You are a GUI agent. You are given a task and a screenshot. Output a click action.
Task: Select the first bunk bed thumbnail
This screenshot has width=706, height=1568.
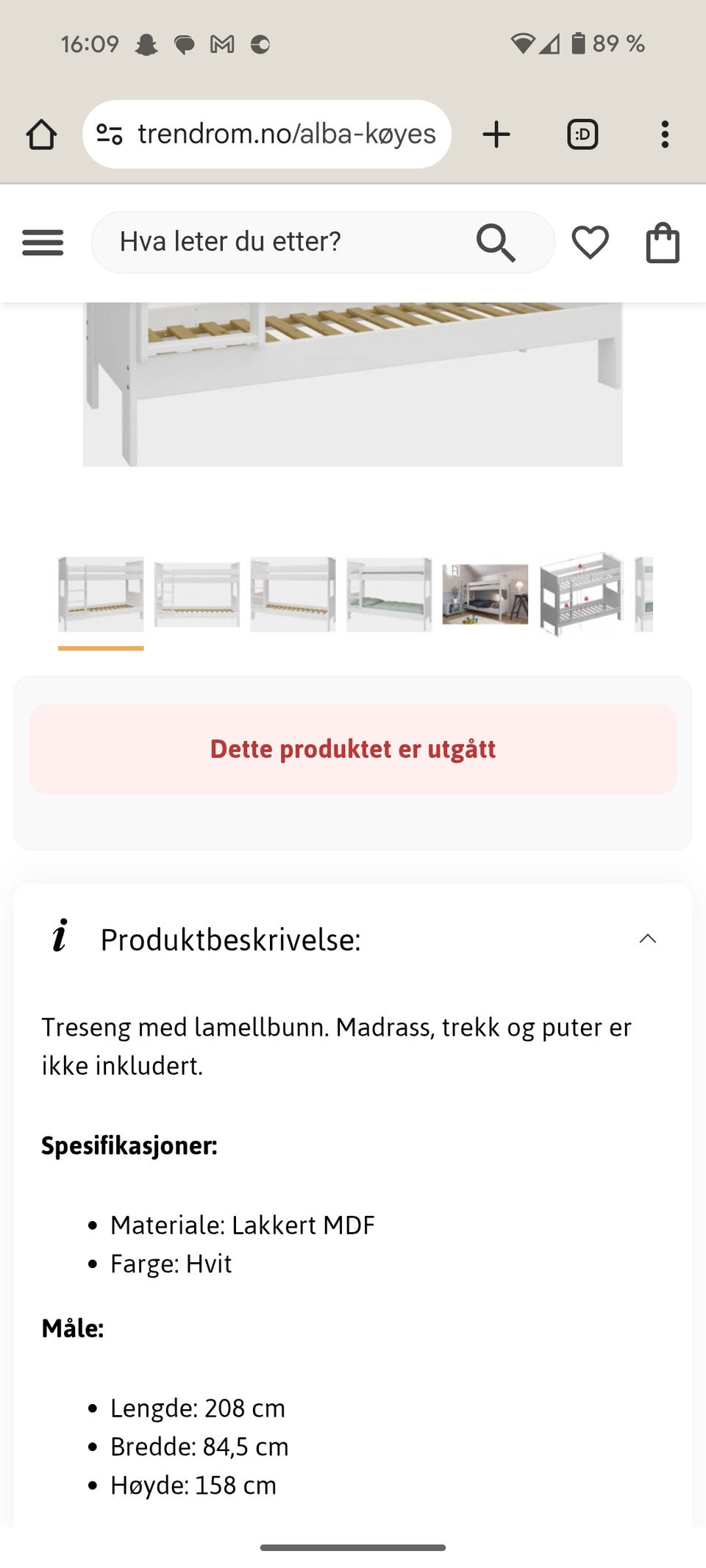tap(101, 594)
